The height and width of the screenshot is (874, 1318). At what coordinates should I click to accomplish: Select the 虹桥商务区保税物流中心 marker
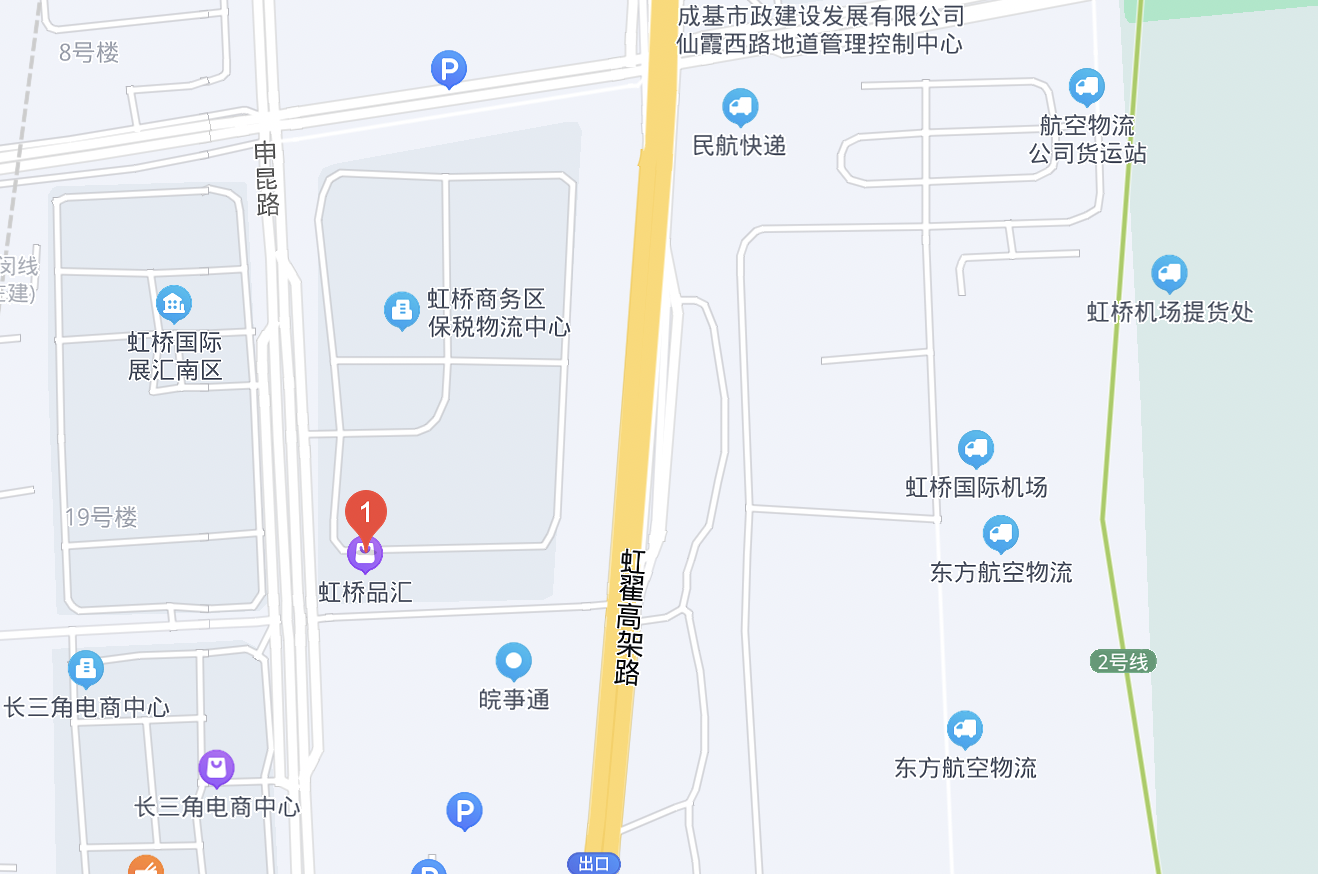402,310
